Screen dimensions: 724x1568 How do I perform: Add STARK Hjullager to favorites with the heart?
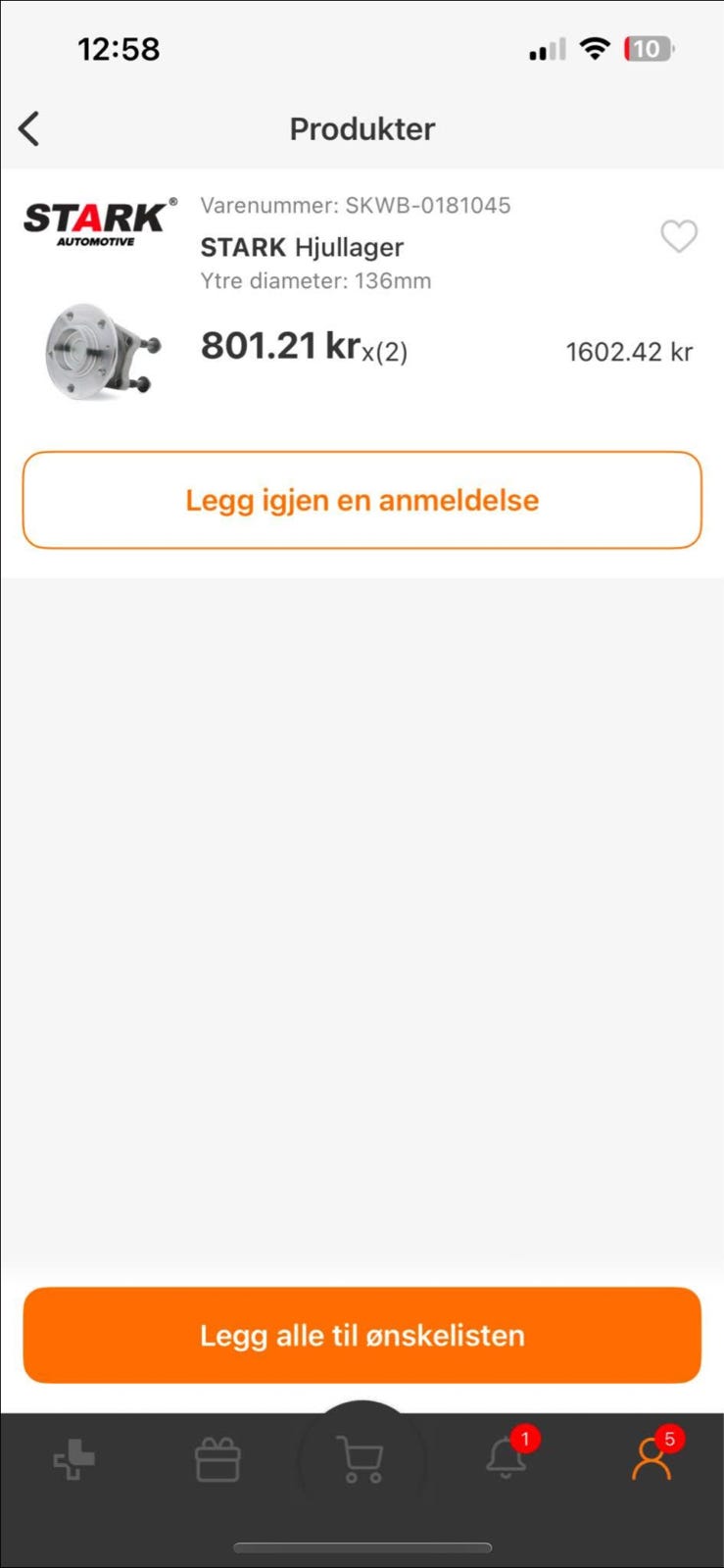click(678, 236)
